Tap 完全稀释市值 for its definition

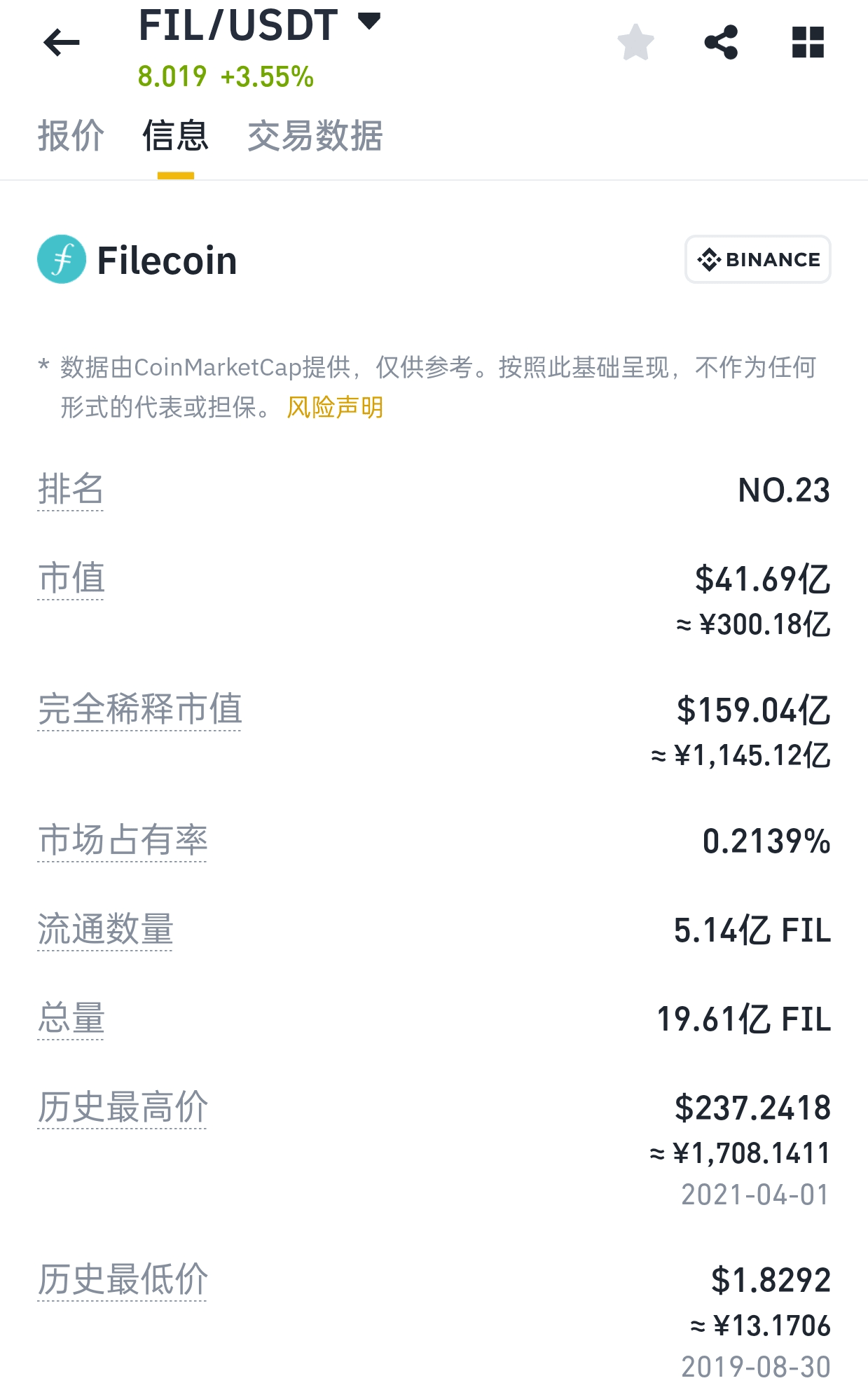point(139,710)
